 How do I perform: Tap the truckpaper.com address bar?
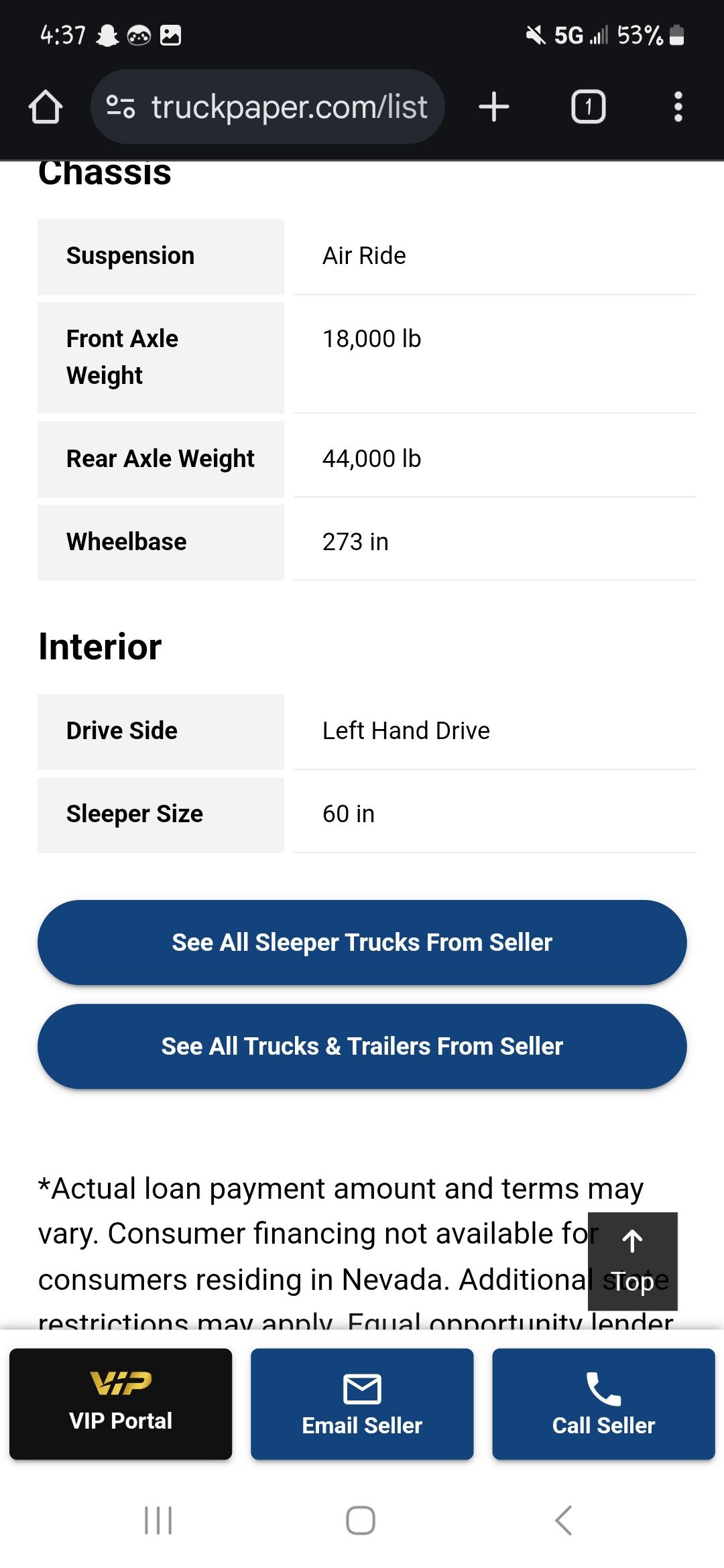pos(267,107)
